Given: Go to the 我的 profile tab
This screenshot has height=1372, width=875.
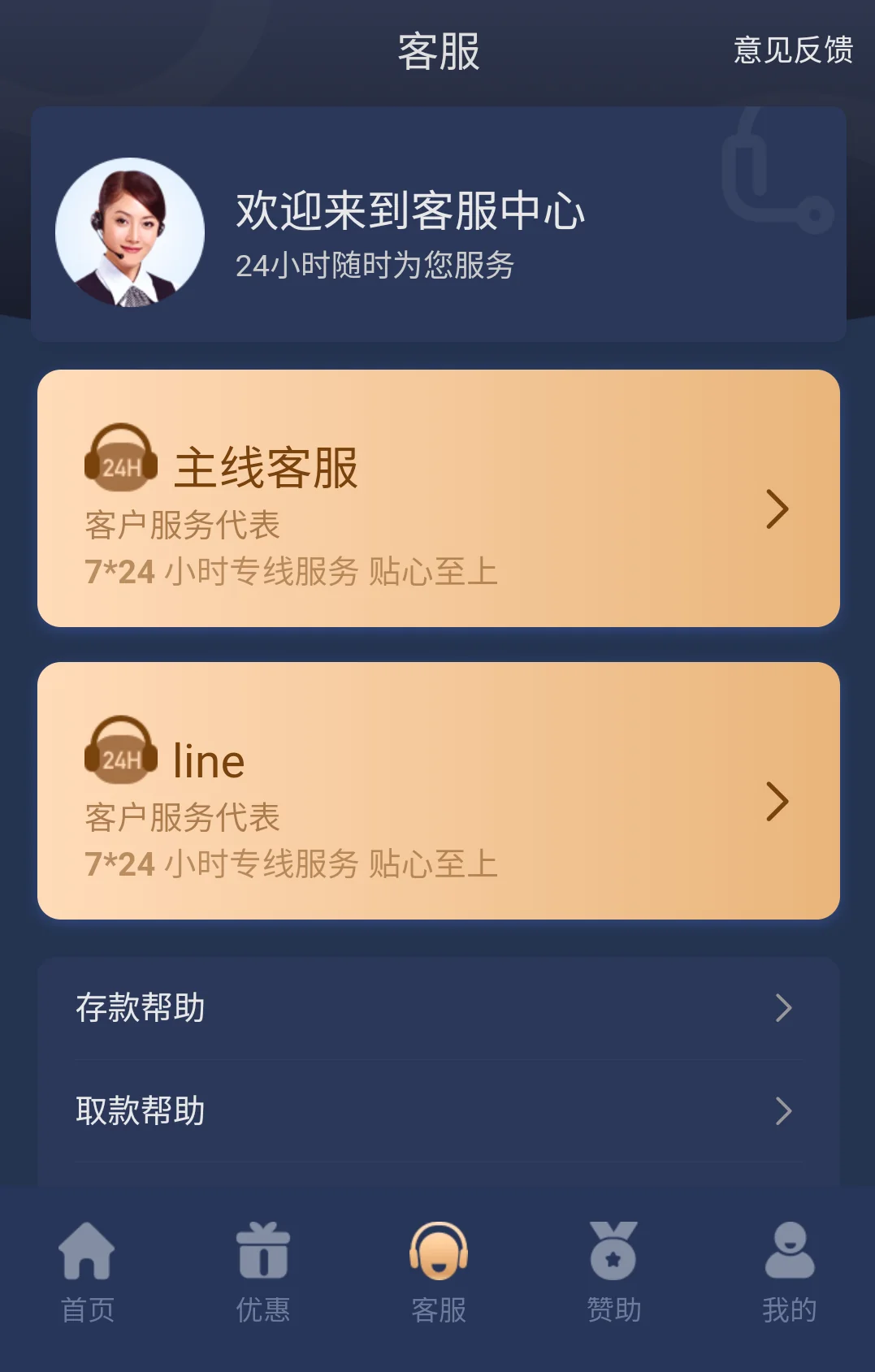Looking at the screenshot, I should 789,1273.
